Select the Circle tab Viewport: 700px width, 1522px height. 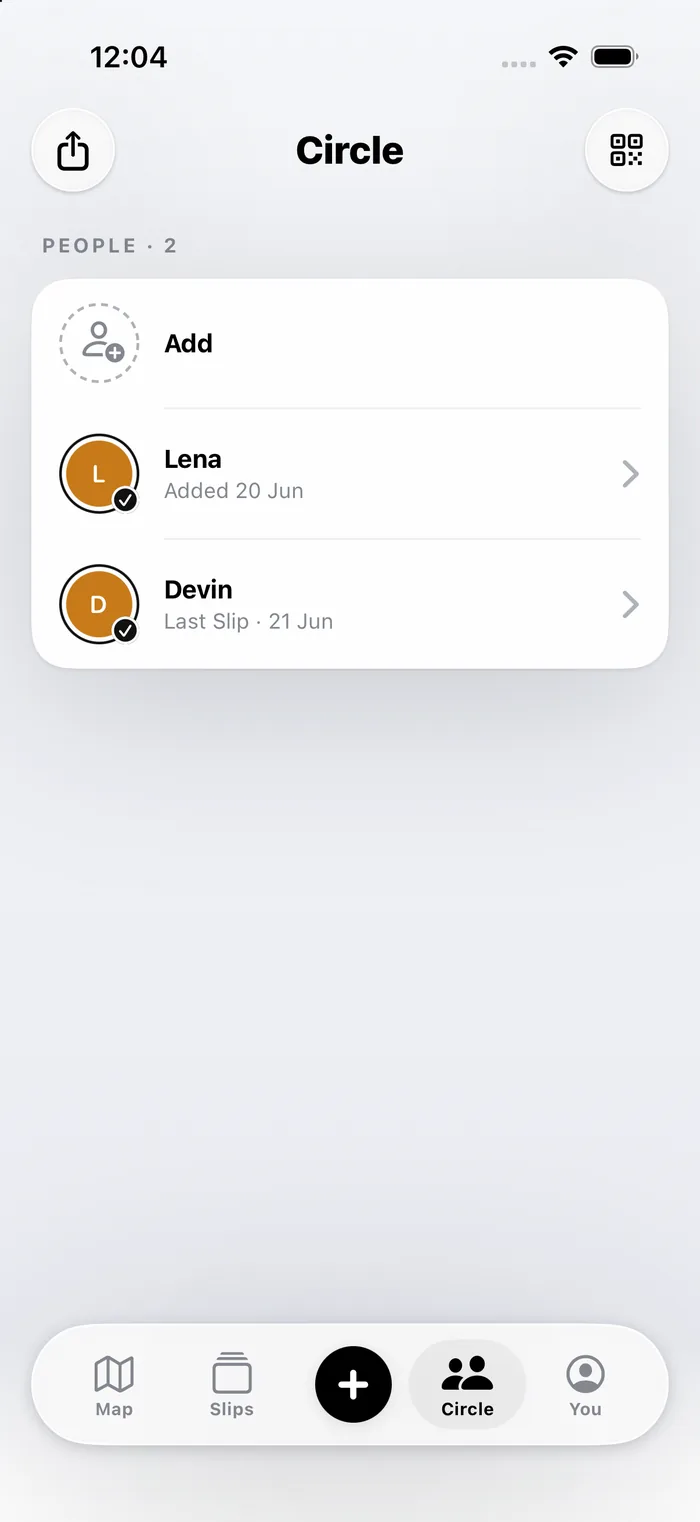[x=467, y=1386]
